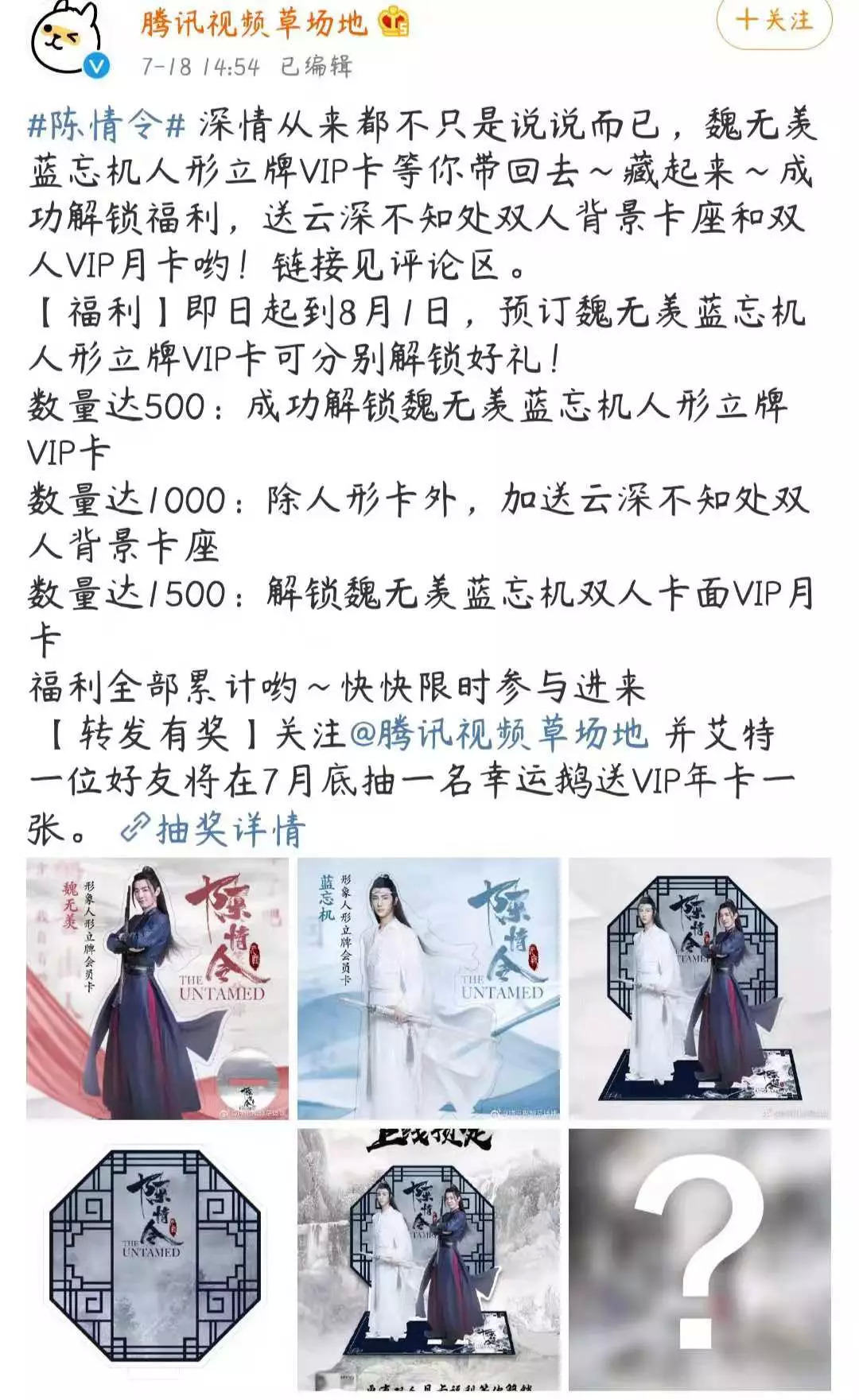The image size is (859, 1400).
Task: Open the #陈情令# hashtag topic
Action: click(x=107, y=125)
